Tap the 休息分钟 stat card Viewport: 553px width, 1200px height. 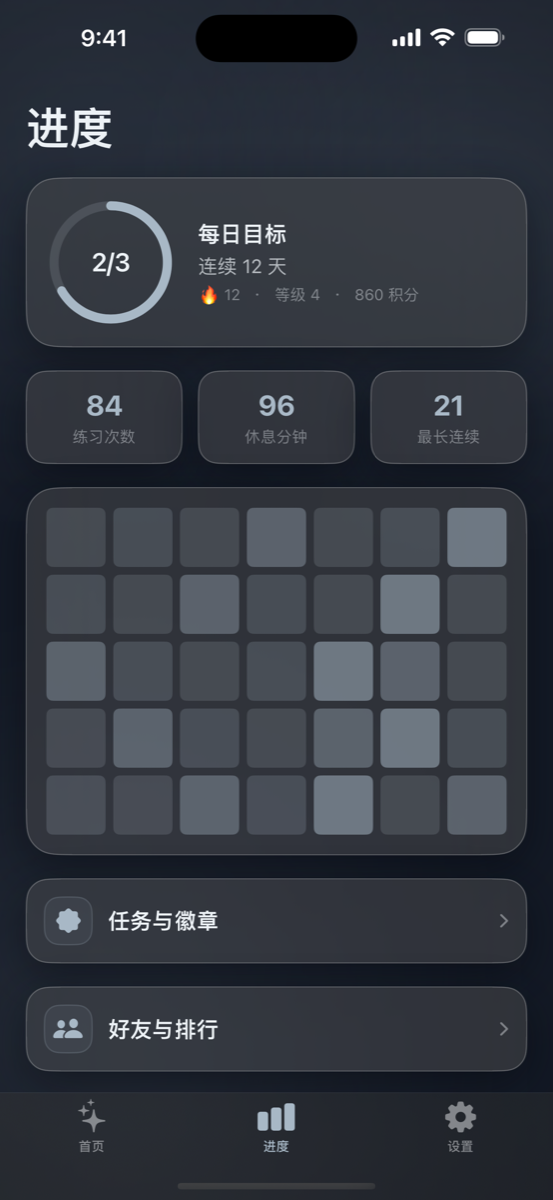click(x=276, y=418)
